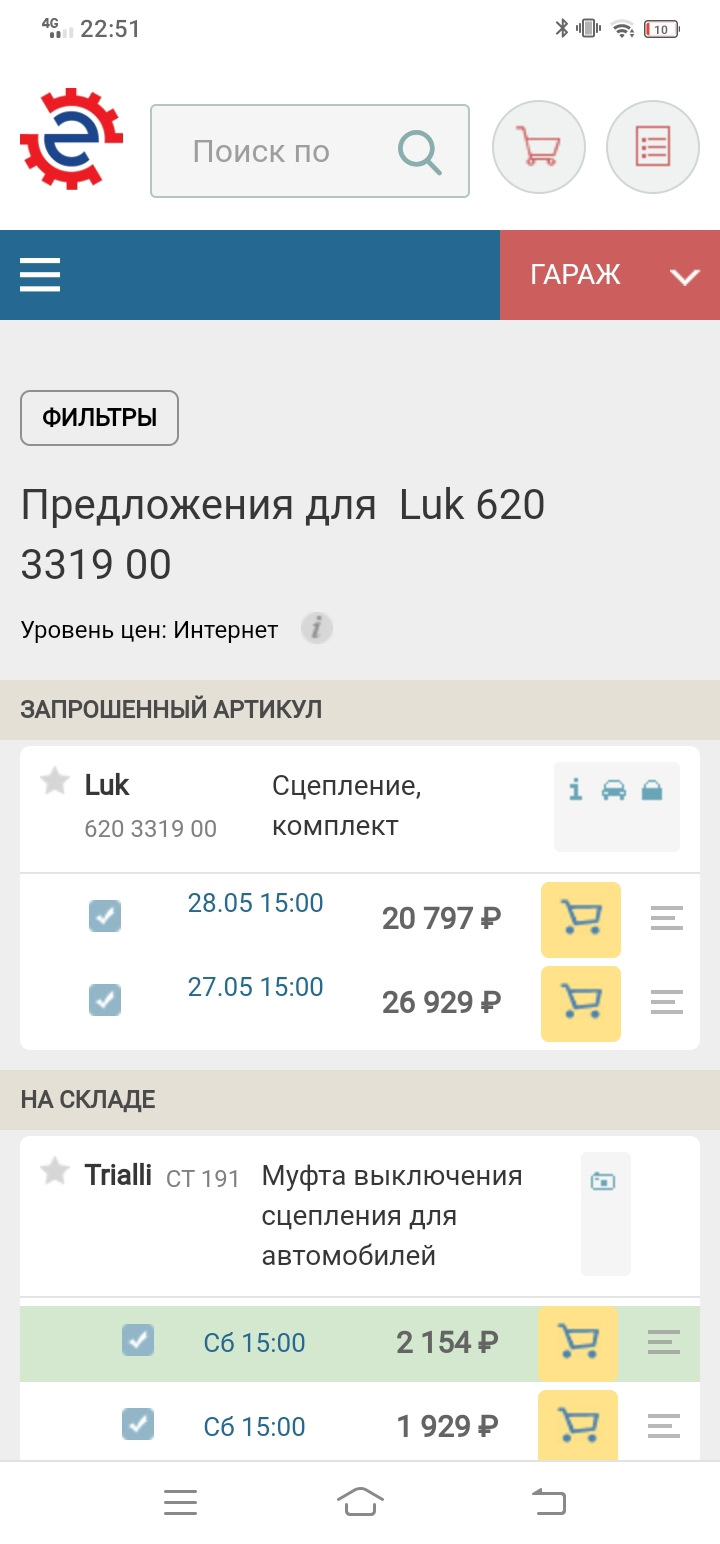This screenshot has height=1544, width=720.
Task: Open details menu for 2 154 ₽ offer
Action: [x=664, y=1342]
